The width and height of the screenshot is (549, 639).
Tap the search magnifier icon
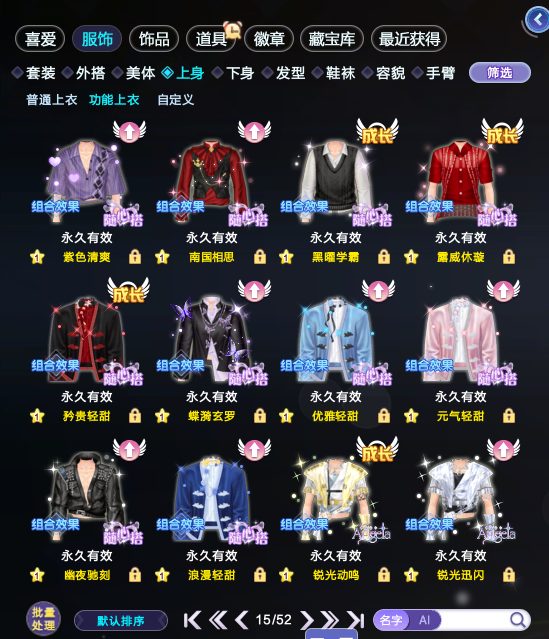(x=518, y=620)
